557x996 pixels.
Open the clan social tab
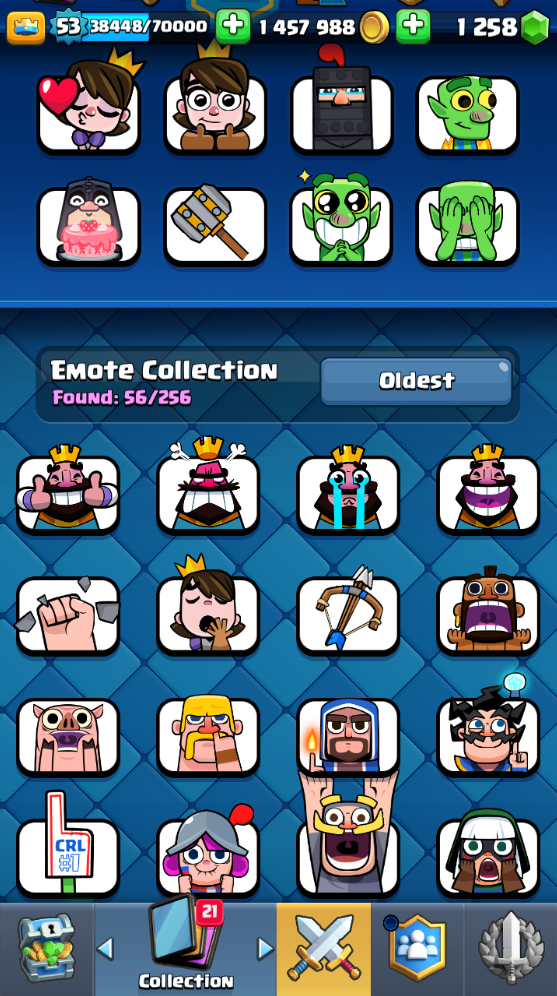(x=417, y=949)
